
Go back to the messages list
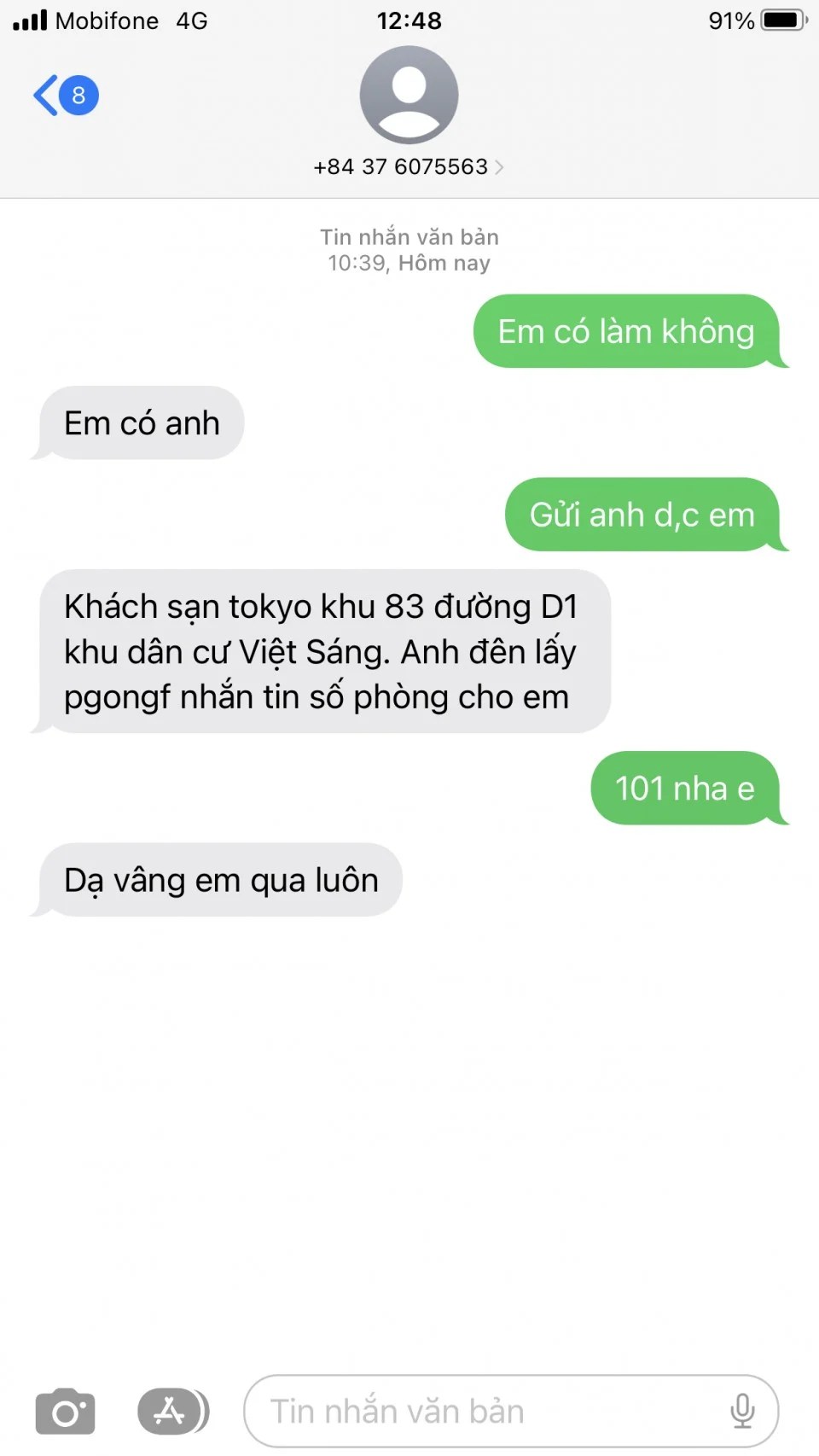pyautogui.click(x=64, y=95)
